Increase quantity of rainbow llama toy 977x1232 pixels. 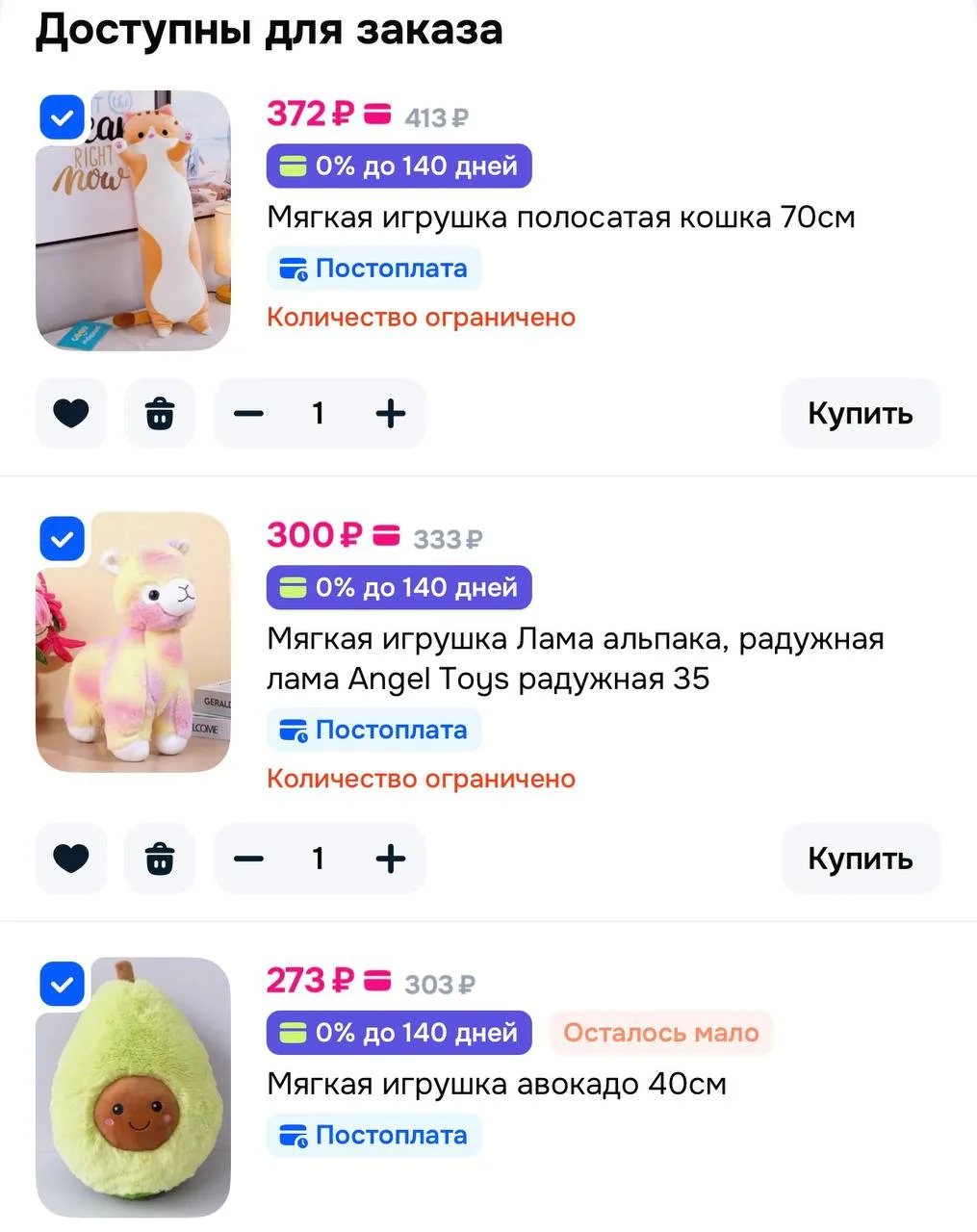pyautogui.click(x=390, y=859)
